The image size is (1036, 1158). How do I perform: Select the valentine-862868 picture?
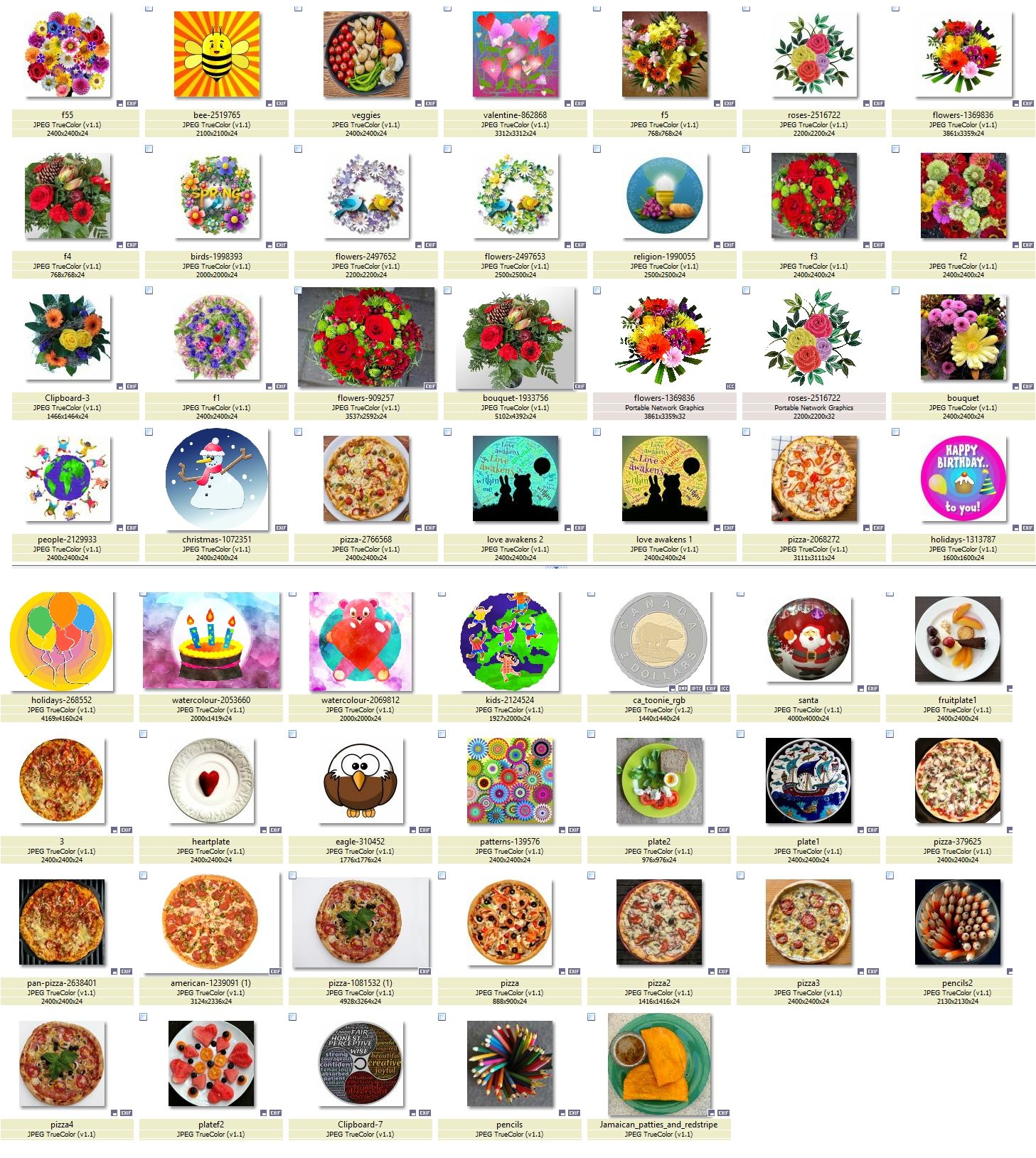click(x=515, y=55)
